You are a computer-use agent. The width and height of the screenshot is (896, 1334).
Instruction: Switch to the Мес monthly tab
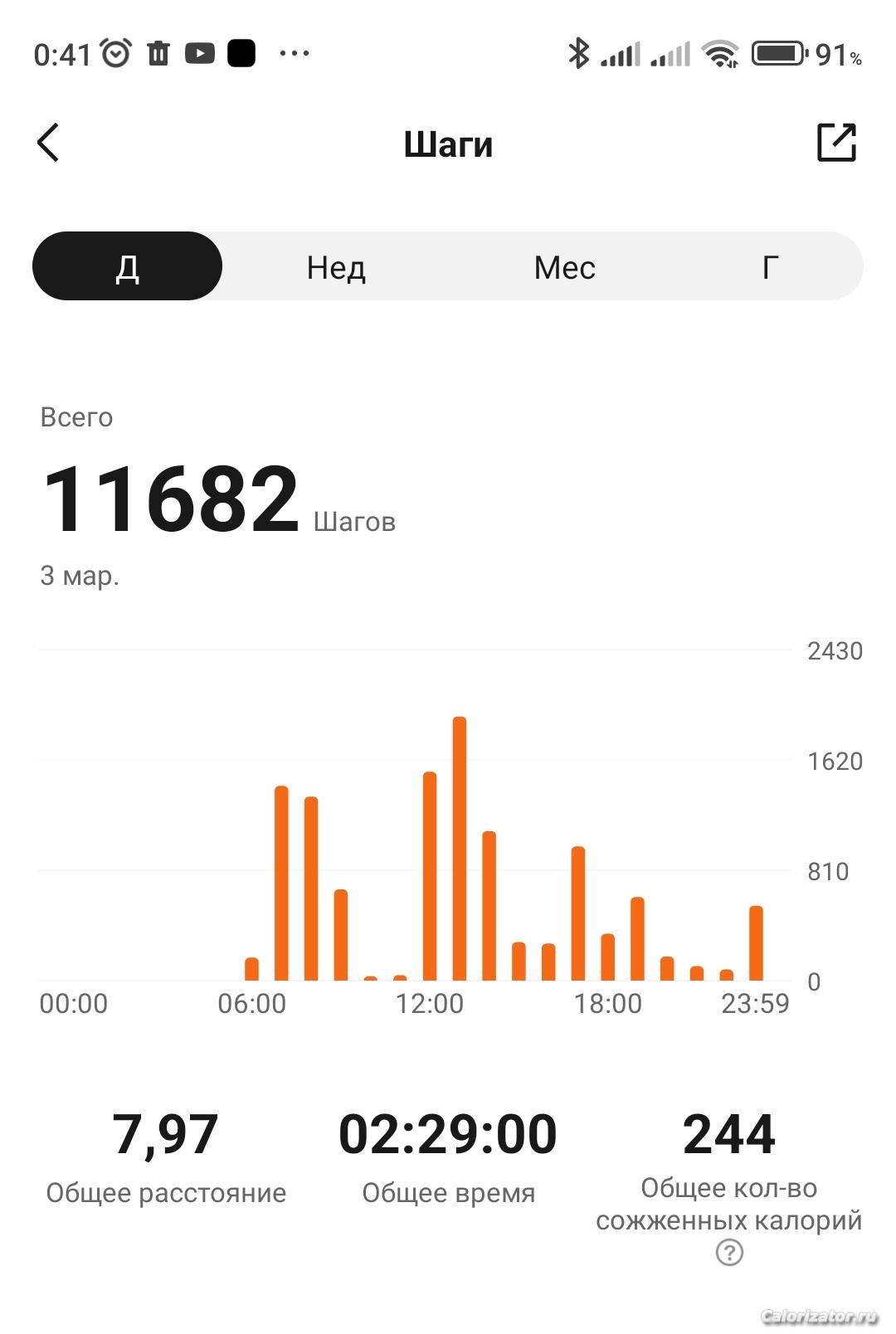(564, 267)
